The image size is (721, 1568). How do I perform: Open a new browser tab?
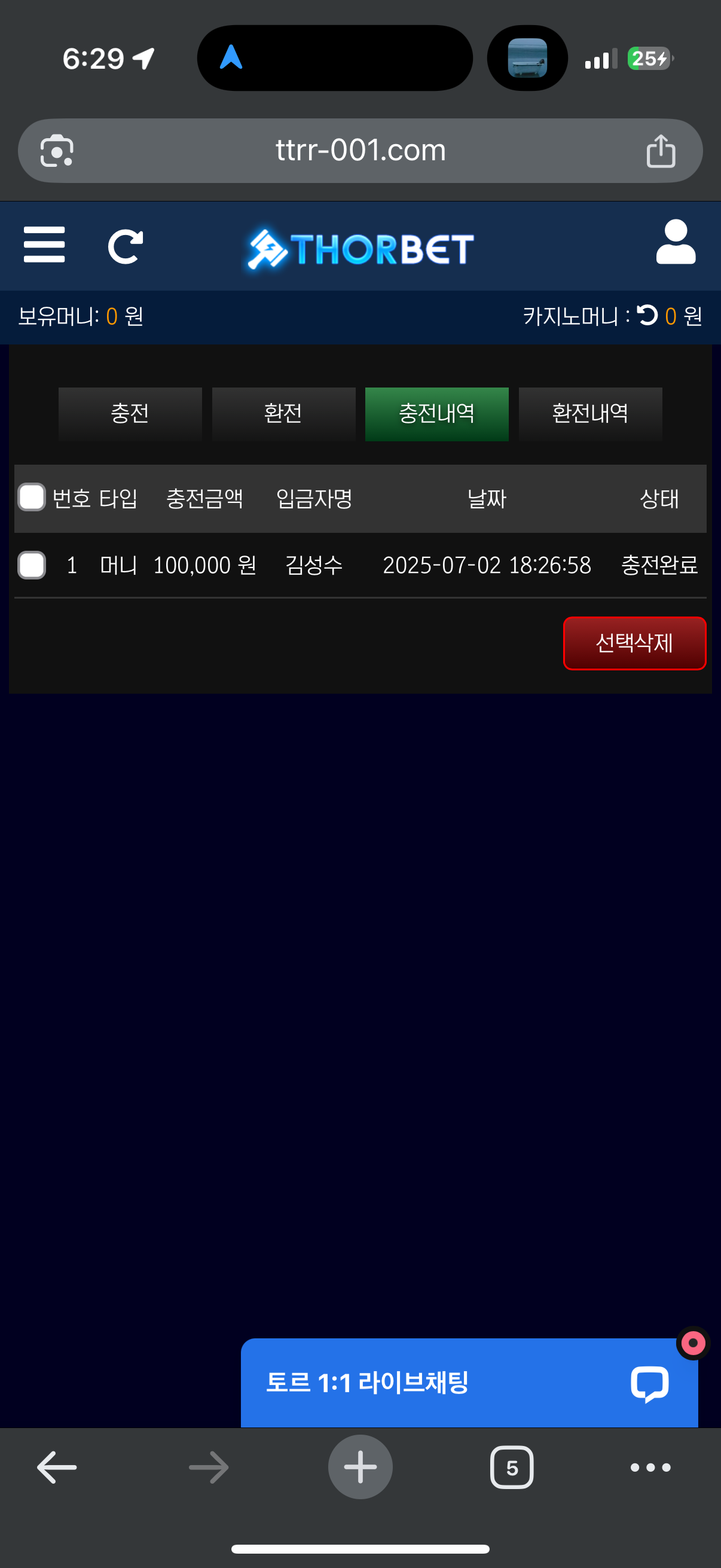point(360,1468)
